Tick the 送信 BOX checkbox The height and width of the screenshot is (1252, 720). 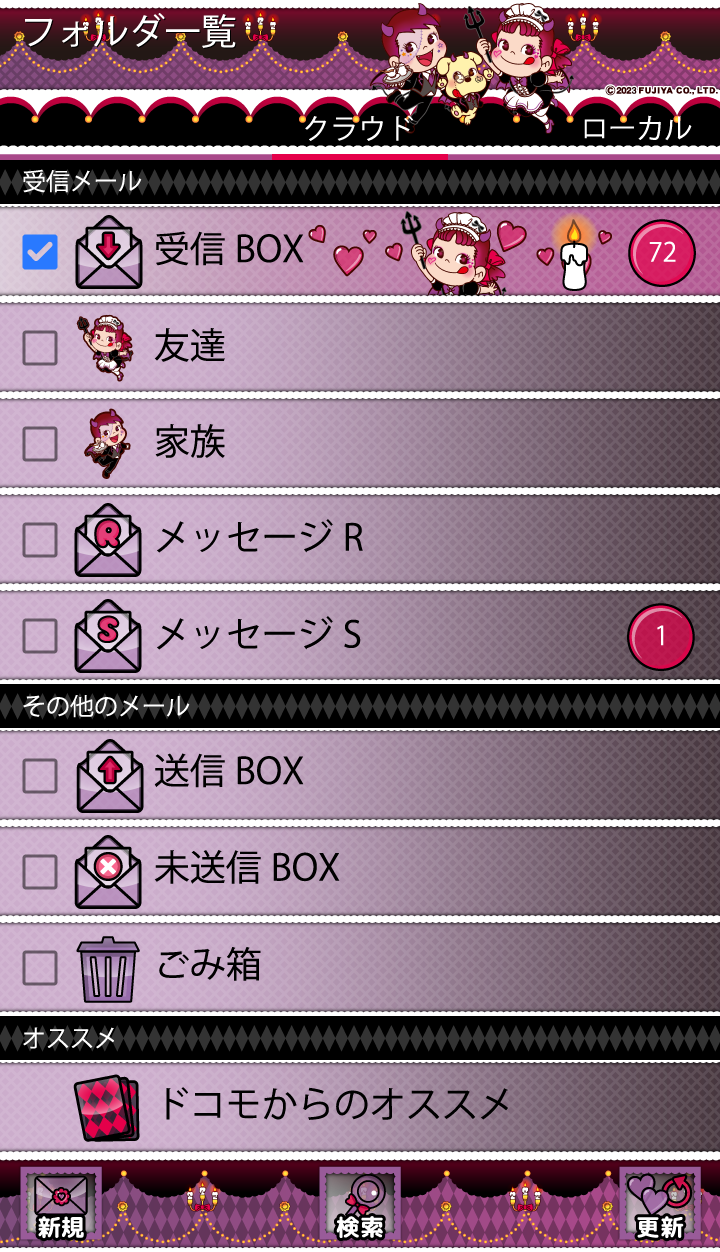pos(40,776)
